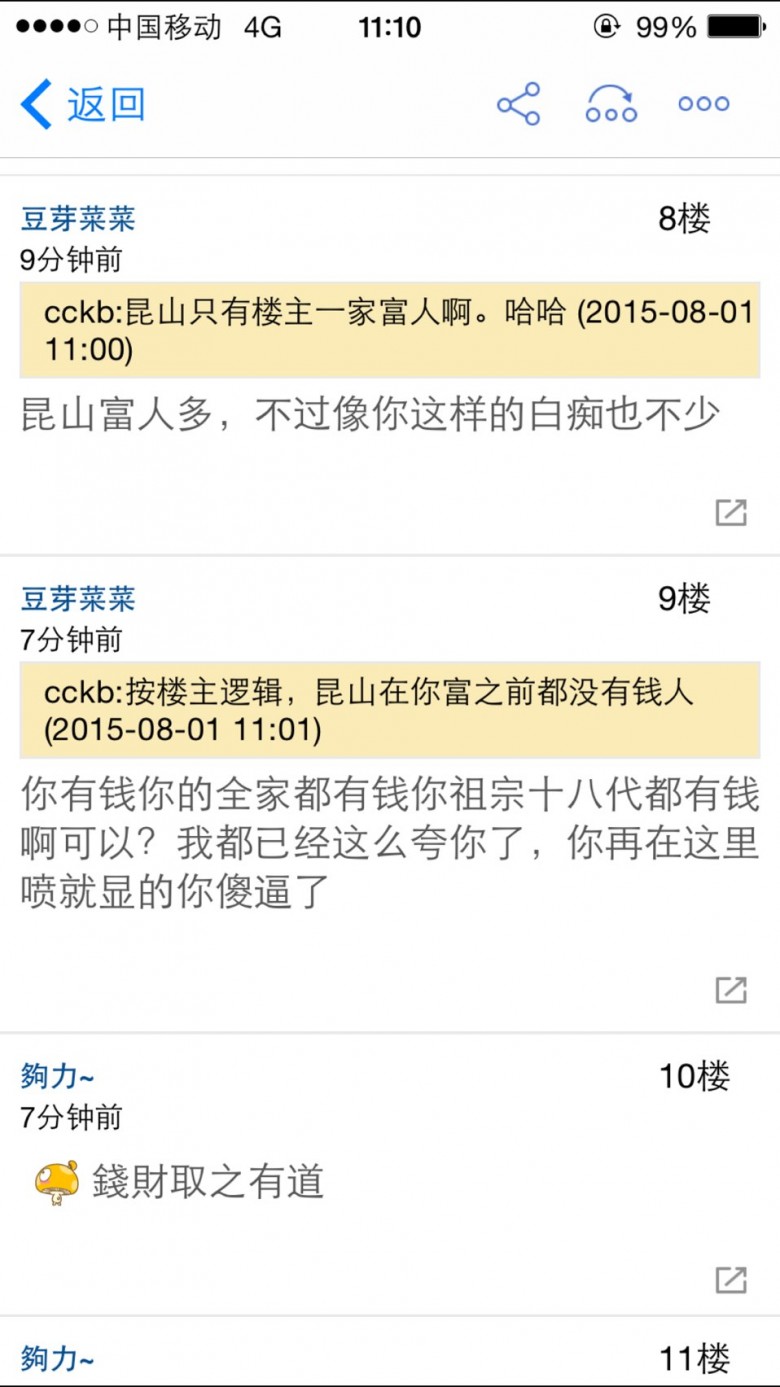Open 豆芽菜菜's profile on 9楼
The image size is (780, 1387).
78,599
